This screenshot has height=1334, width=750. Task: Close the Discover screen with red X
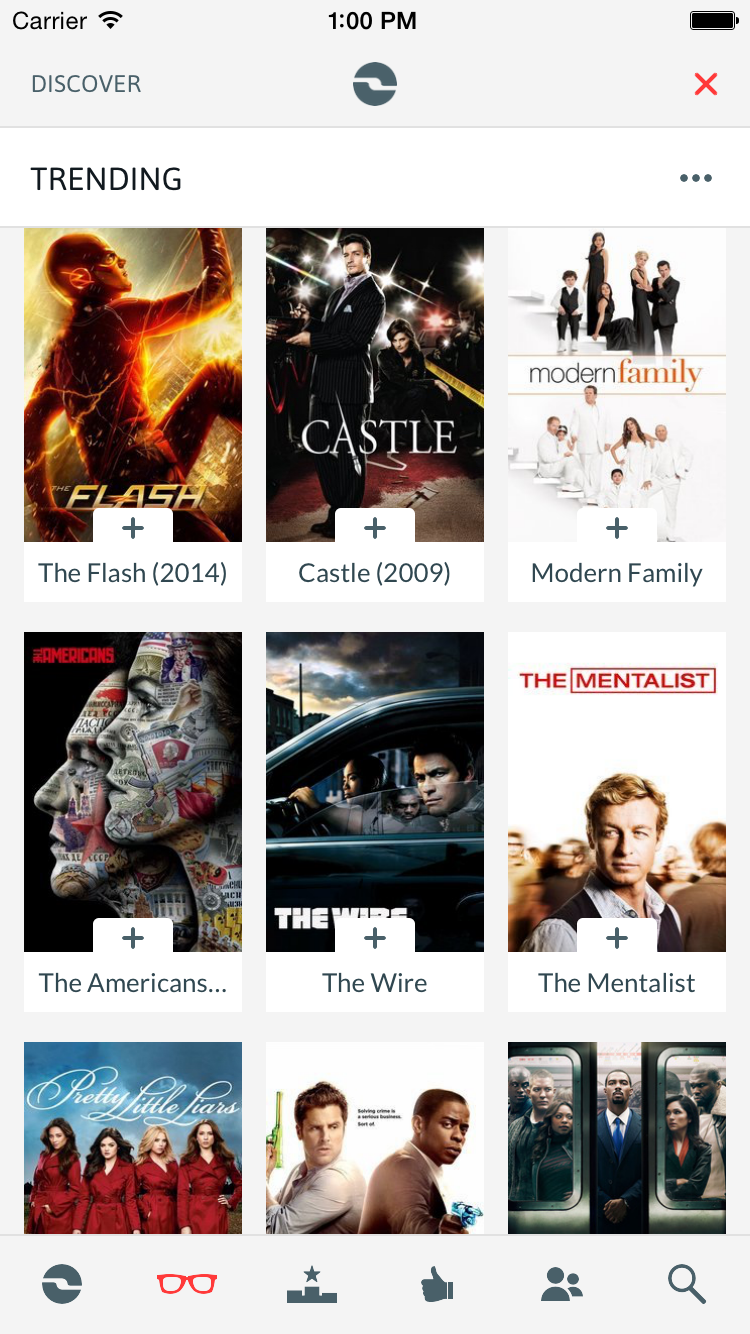pos(706,84)
